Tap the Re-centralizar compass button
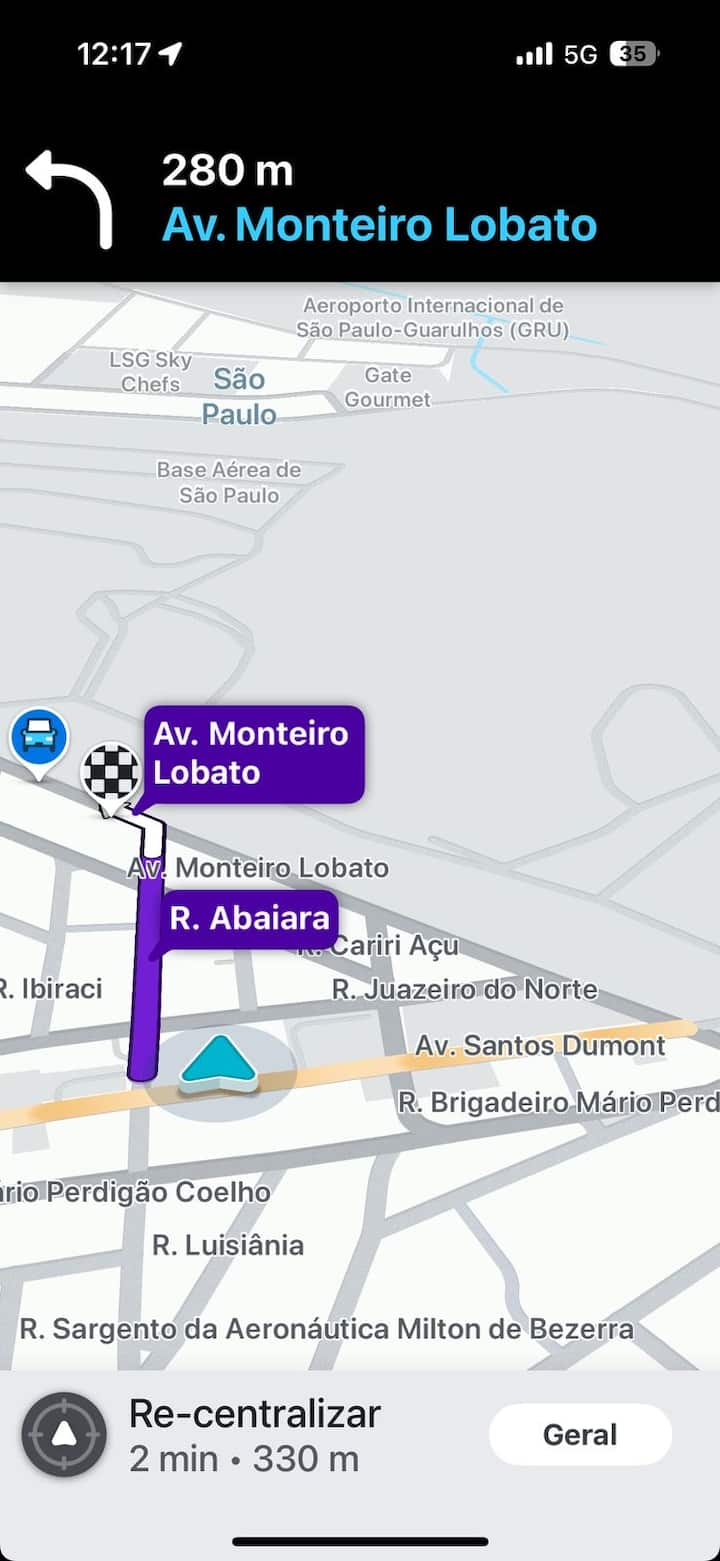Image resolution: width=720 pixels, height=1561 pixels. [64, 1435]
